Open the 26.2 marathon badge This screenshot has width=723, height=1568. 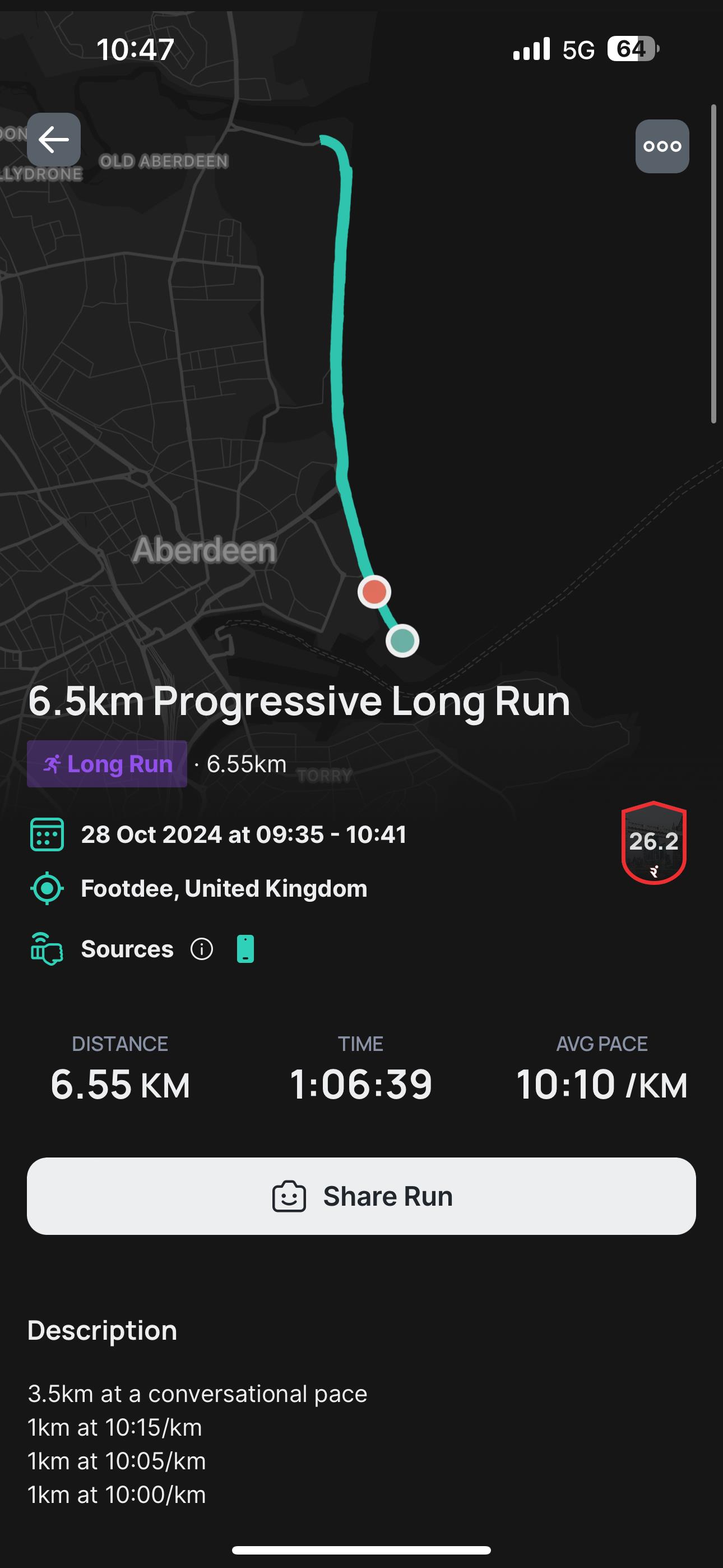(x=654, y=843)
